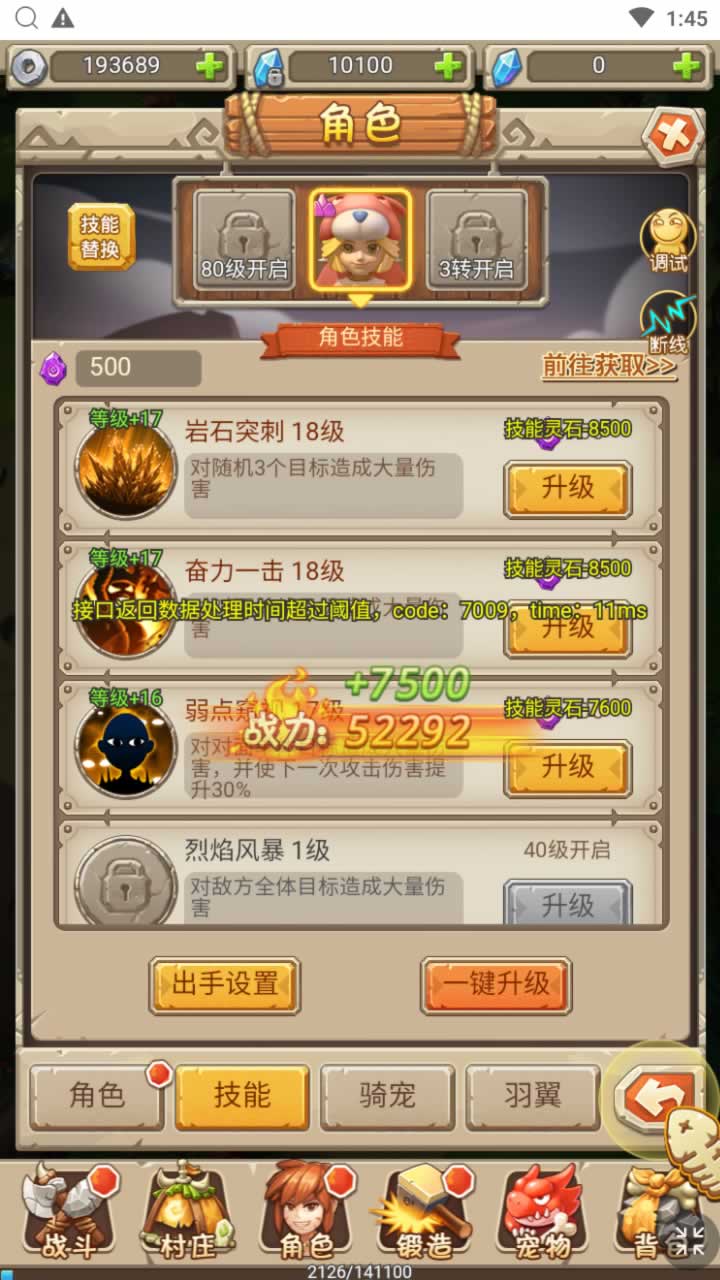Viewport: 720px width, 1280px height.
Task: Switch to the 骑宠 tab
Action: (x=387, y=1096)
